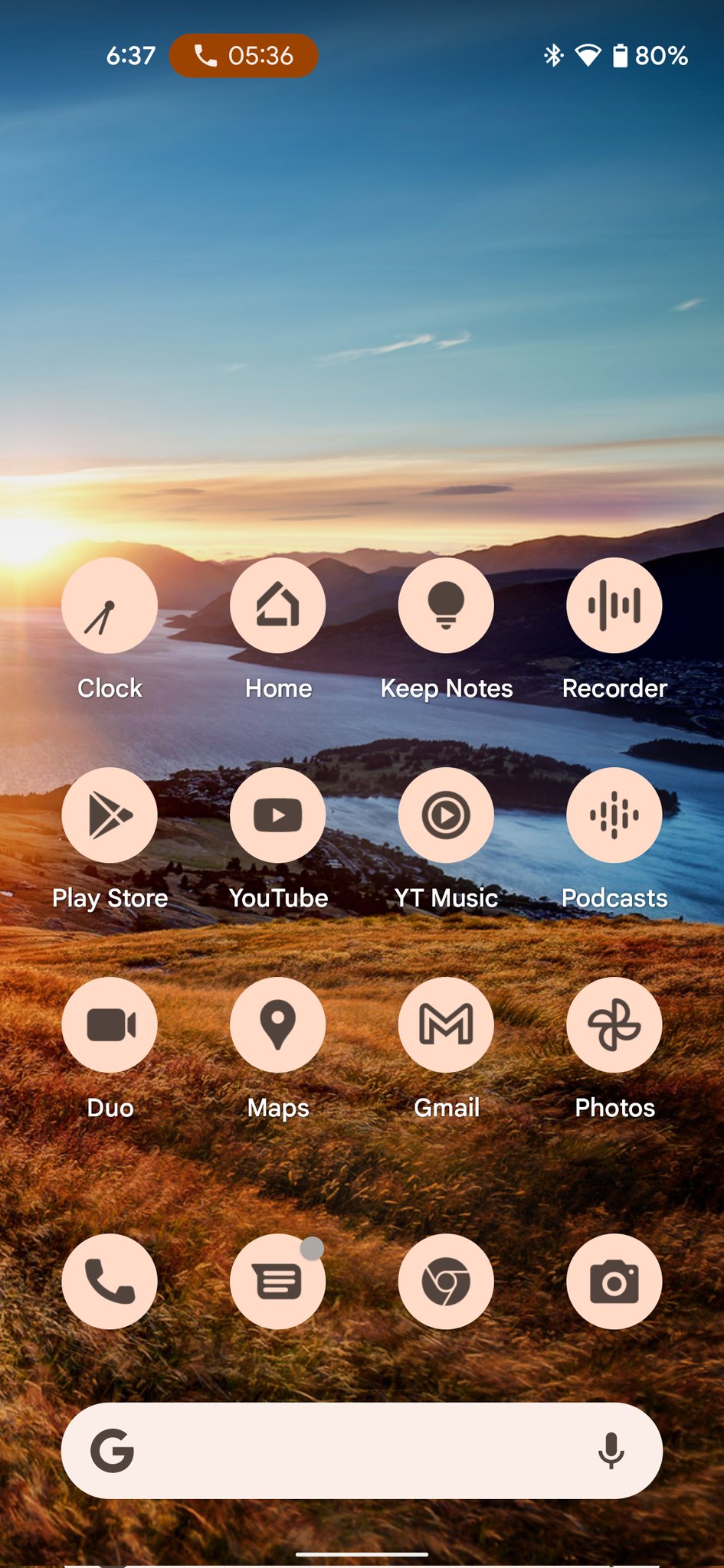
Task: Start a voice search with the microphone
Action: coord(611,1450)
